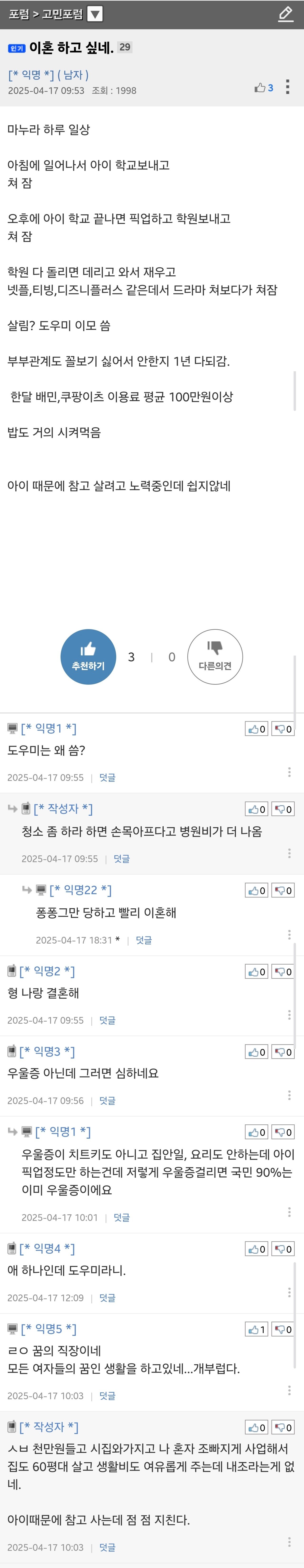The width and height of the screenshot is (304, 1568).
Task: Dislike 익명4's comment '애 하나인데 도우미라니'
Action: pos(283,1249)
